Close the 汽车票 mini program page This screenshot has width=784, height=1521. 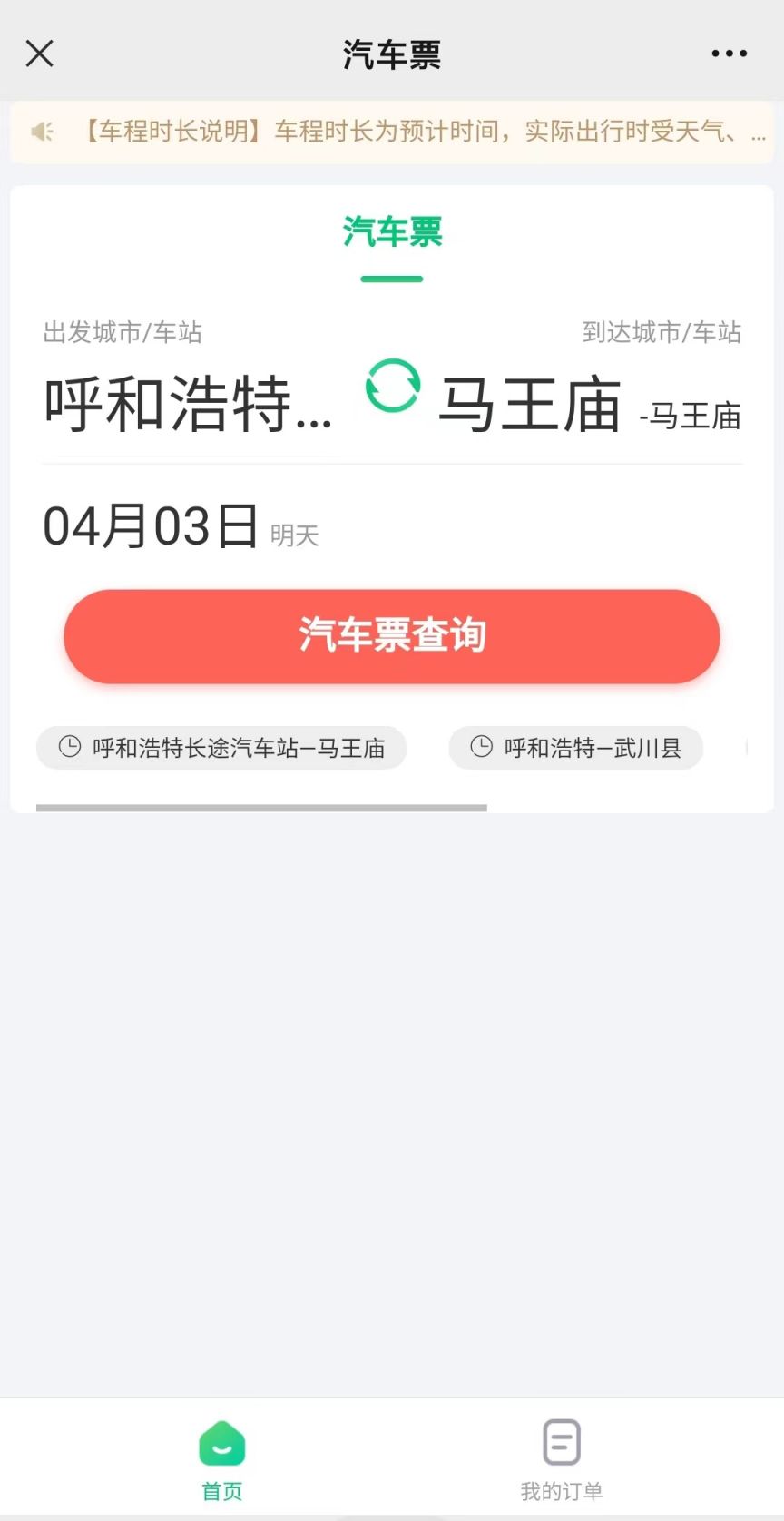click(40, 54)
